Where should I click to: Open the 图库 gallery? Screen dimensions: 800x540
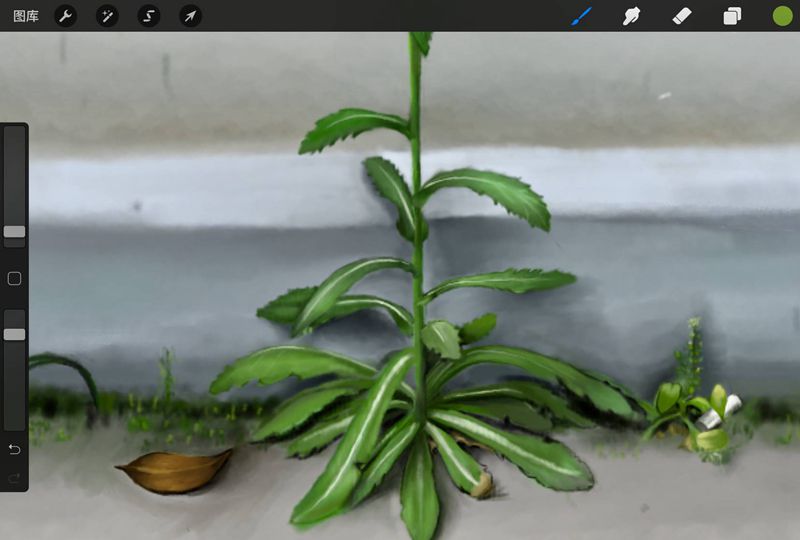tap(26, 16)
